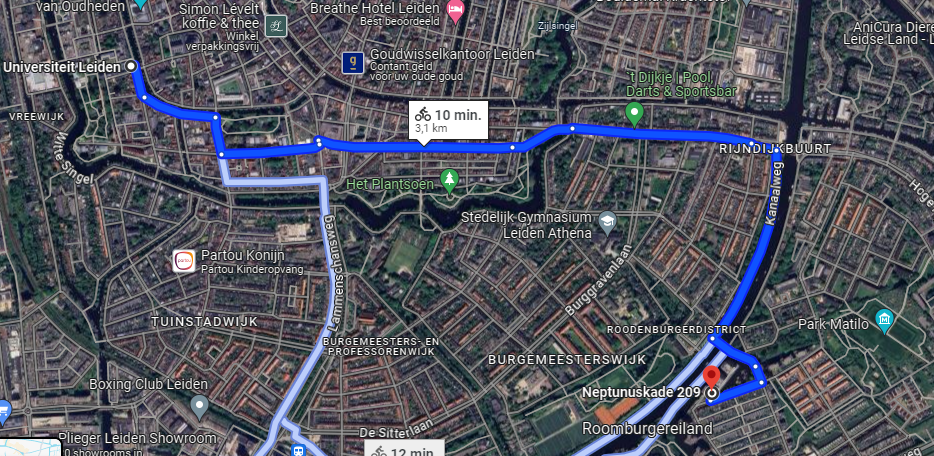Select the Park Matilo museum marker

883,321
